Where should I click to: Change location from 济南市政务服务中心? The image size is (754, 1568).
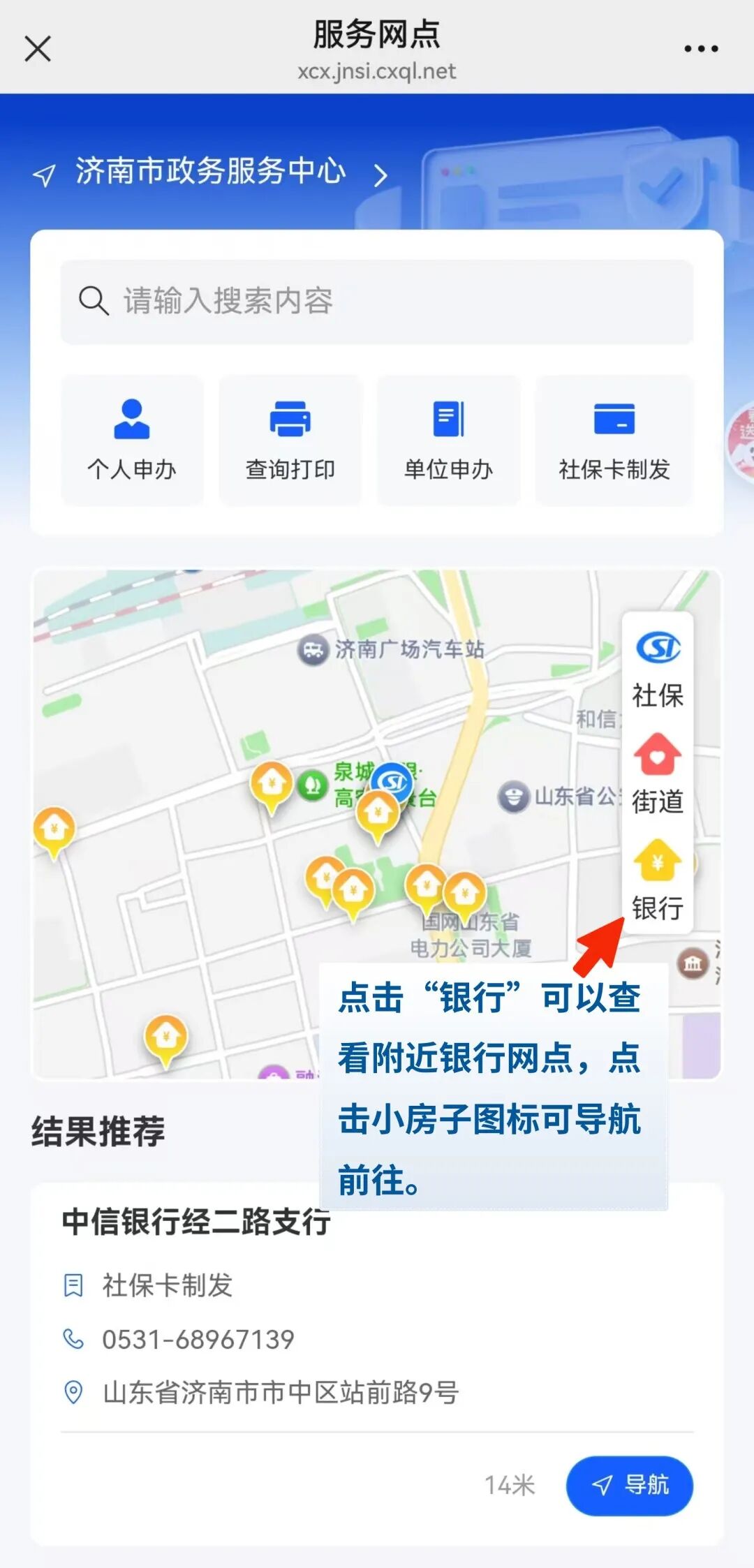click(x=210, y=172)
